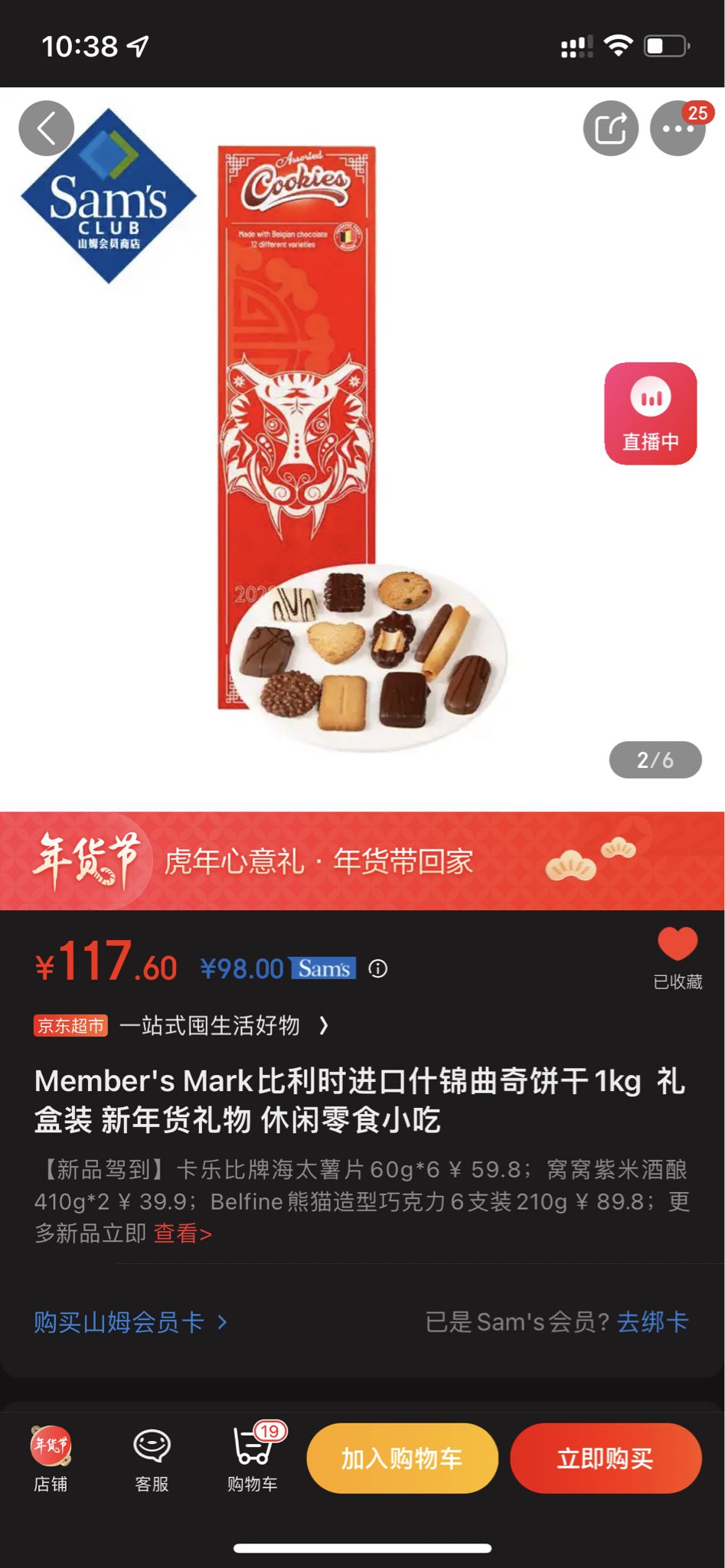Expand 购买山姆会员卡 membership option
The width and height of the screenshot is (725, 1568).
pos(128,1322)
